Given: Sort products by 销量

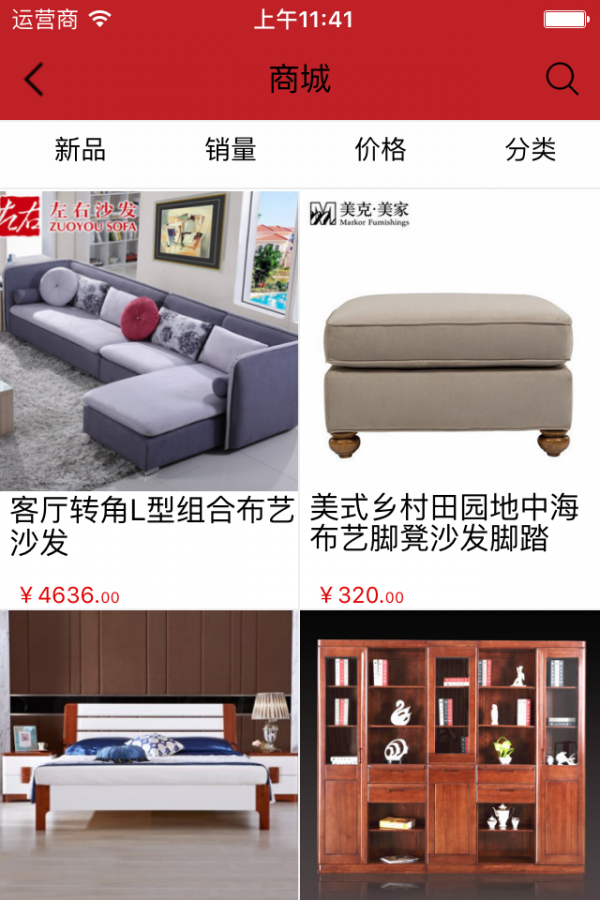Looking at the screenshot, I should coord(231,150).
